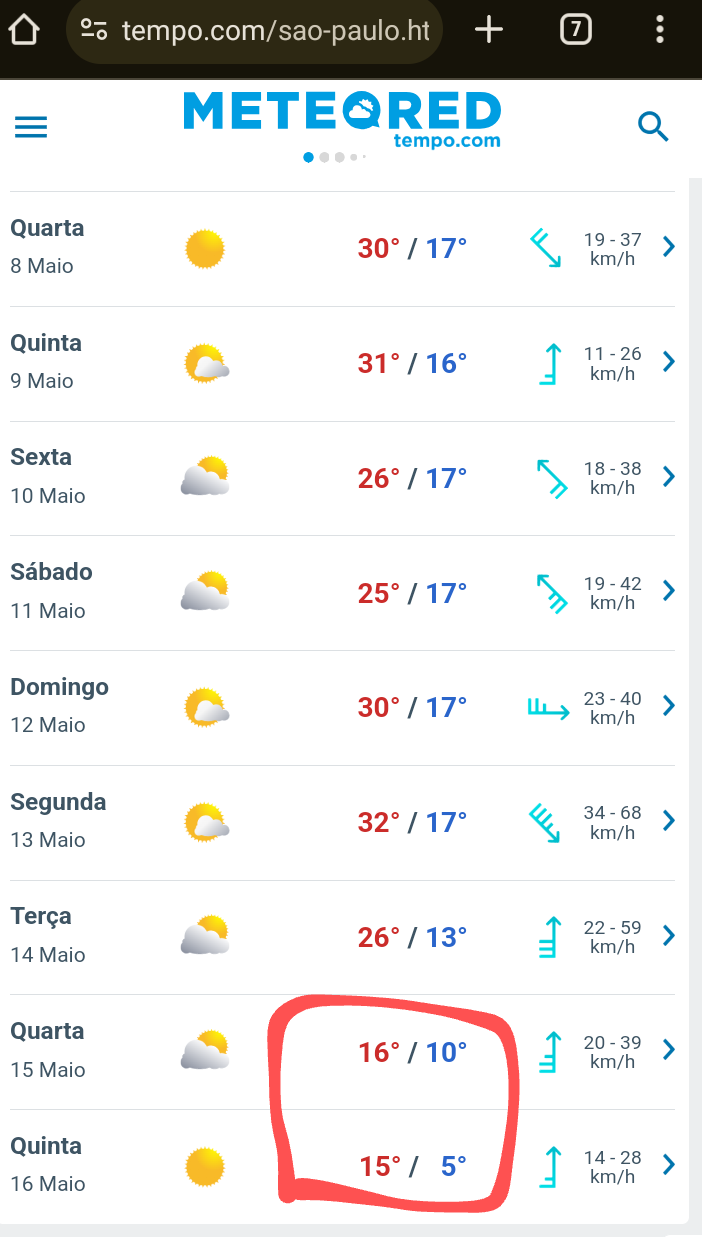Screen dimensions: 702x1237
Task: Select the Quarta 15 Maio row
Action: point(345,1053)
